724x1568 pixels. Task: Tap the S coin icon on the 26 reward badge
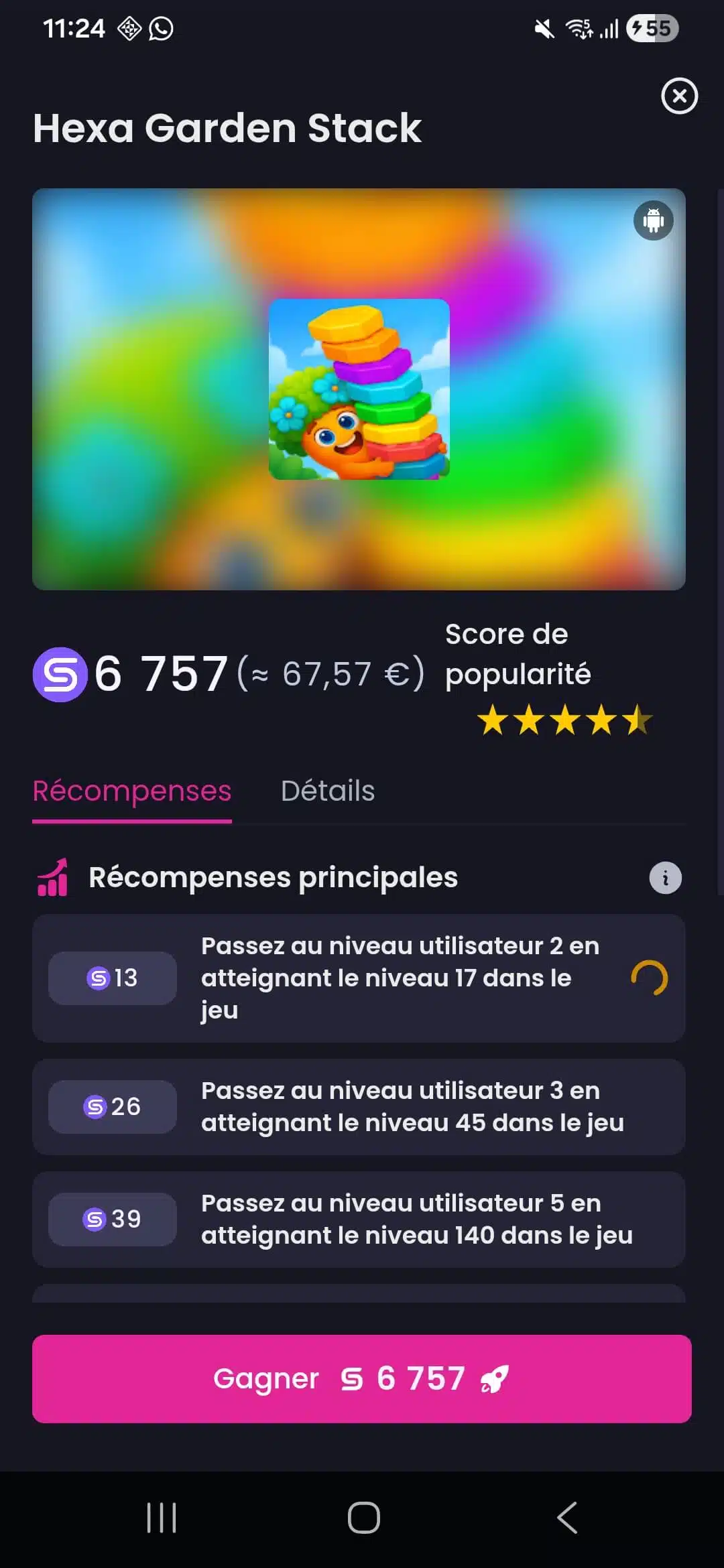[93, 1107]
